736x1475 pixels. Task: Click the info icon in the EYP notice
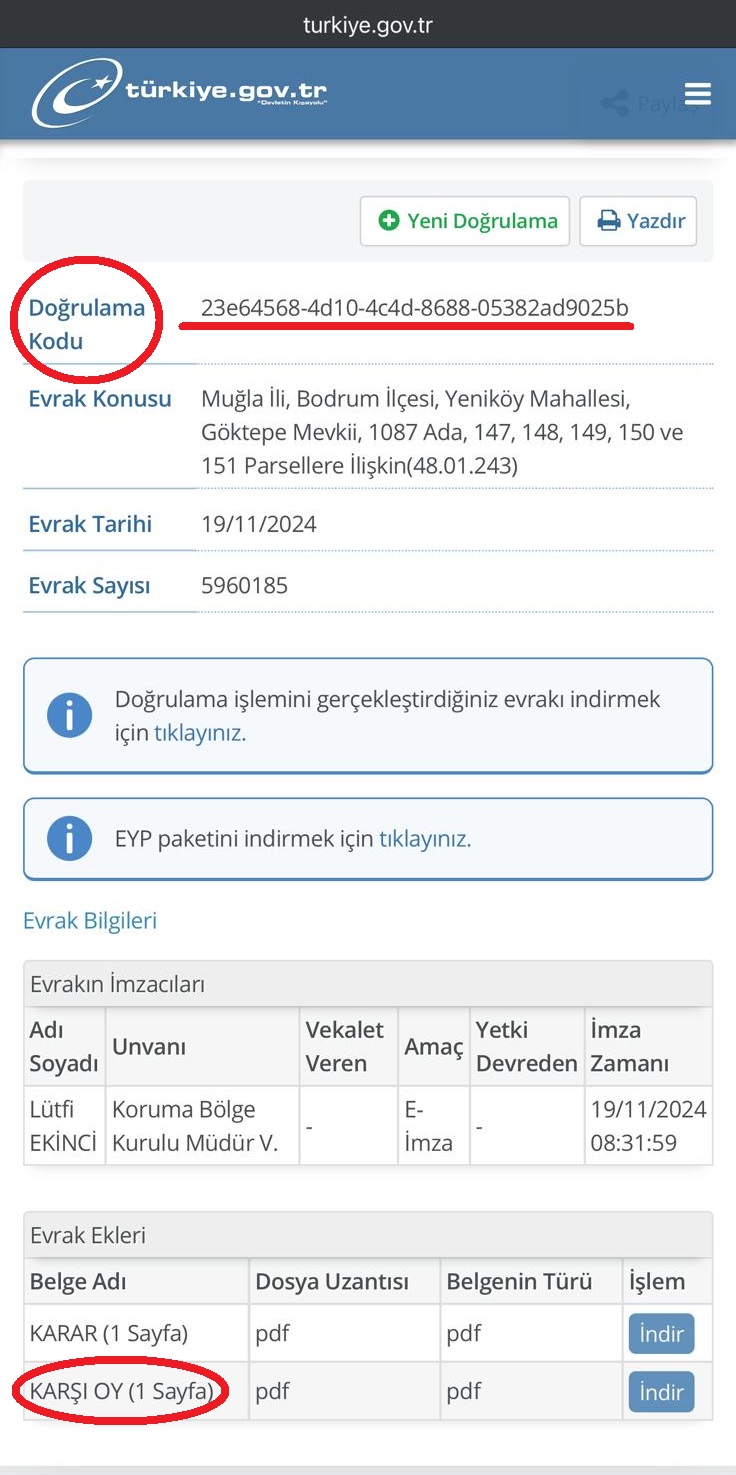coord(69,838)
